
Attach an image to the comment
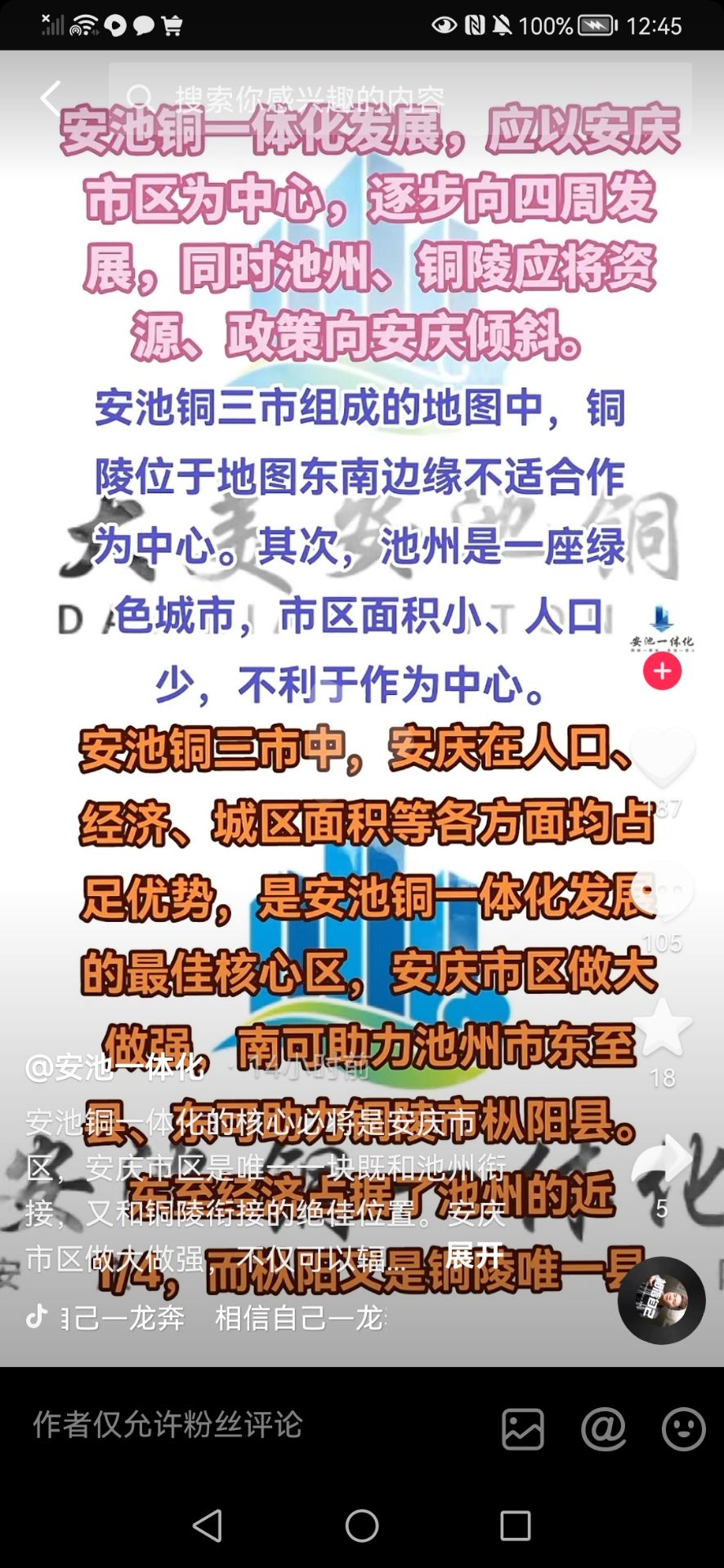[523, 1429]
